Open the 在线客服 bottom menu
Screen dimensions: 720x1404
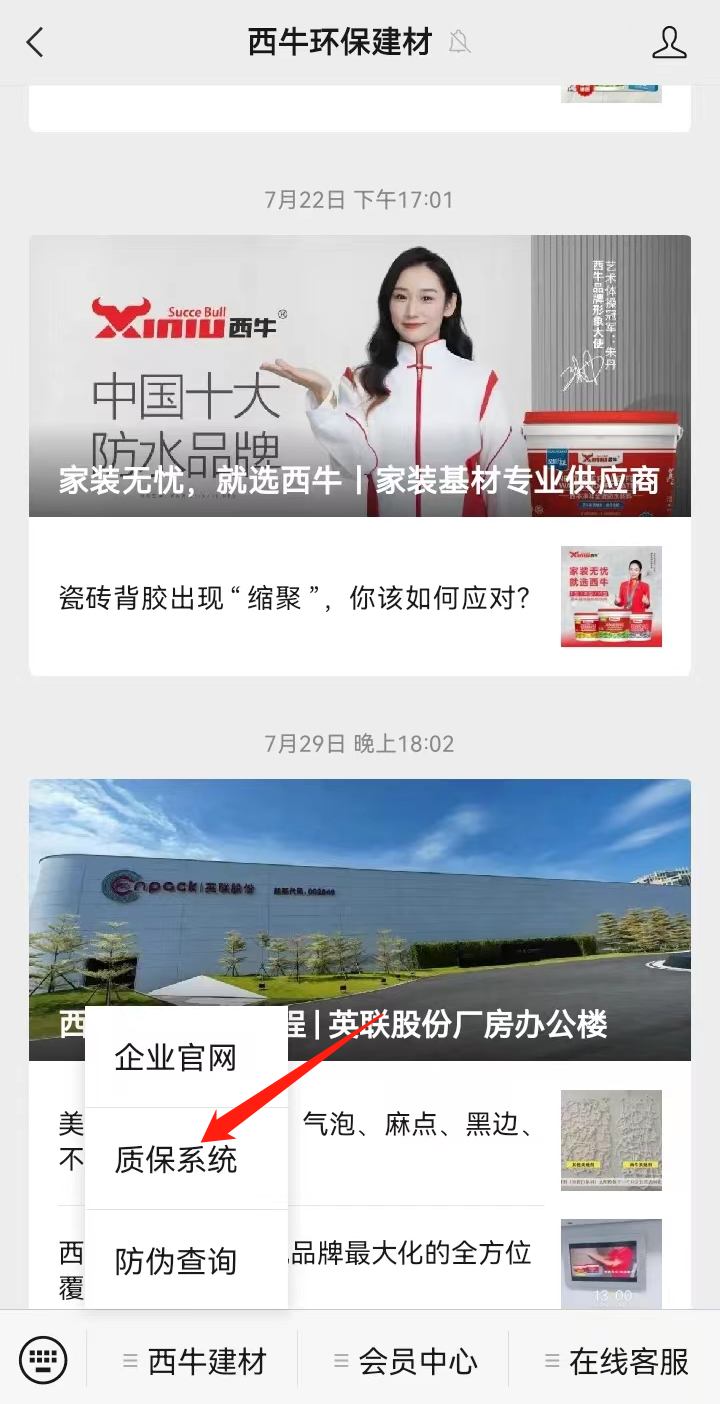(x=616, y=1361)
